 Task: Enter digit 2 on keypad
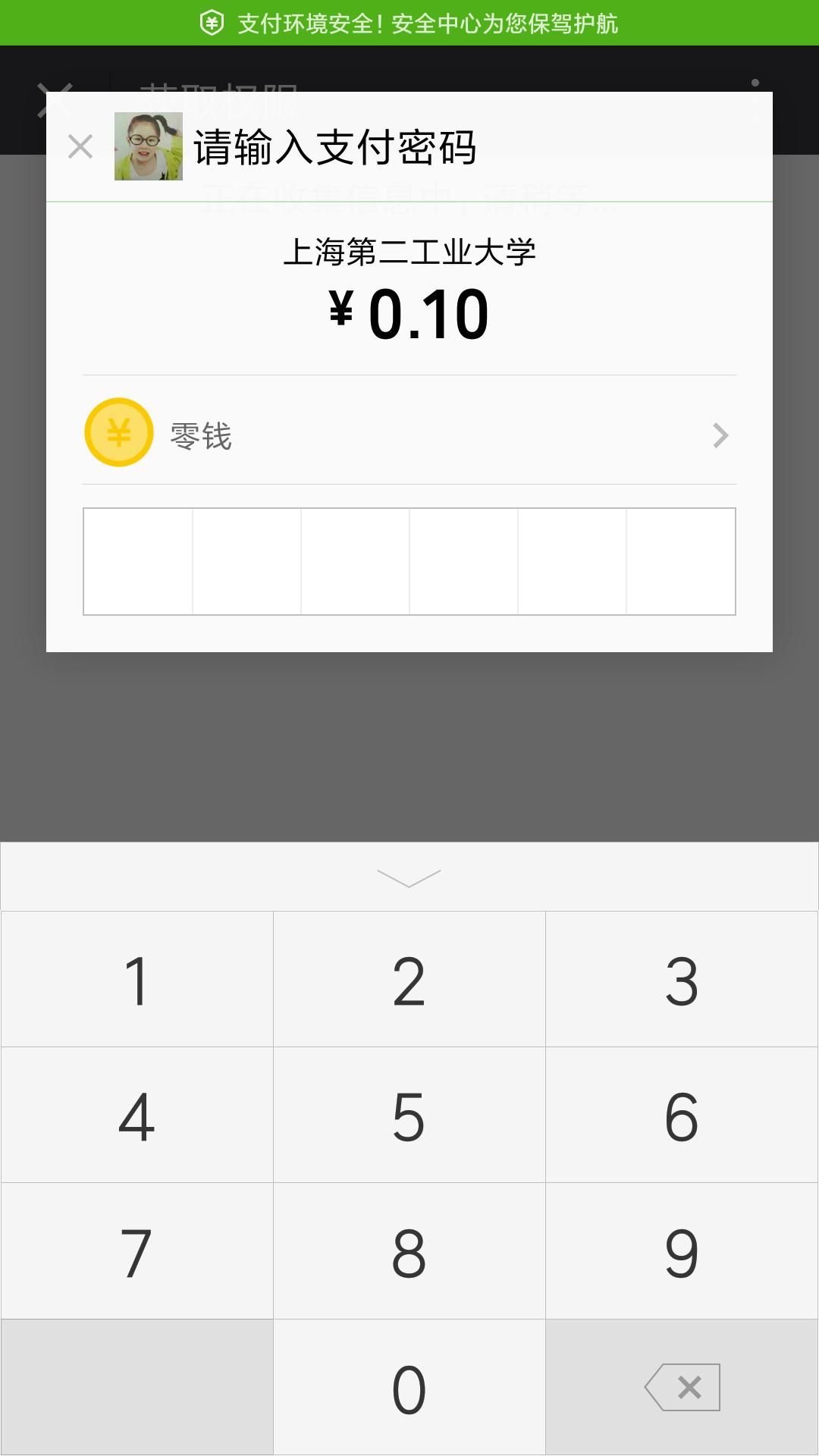[409, 980]
